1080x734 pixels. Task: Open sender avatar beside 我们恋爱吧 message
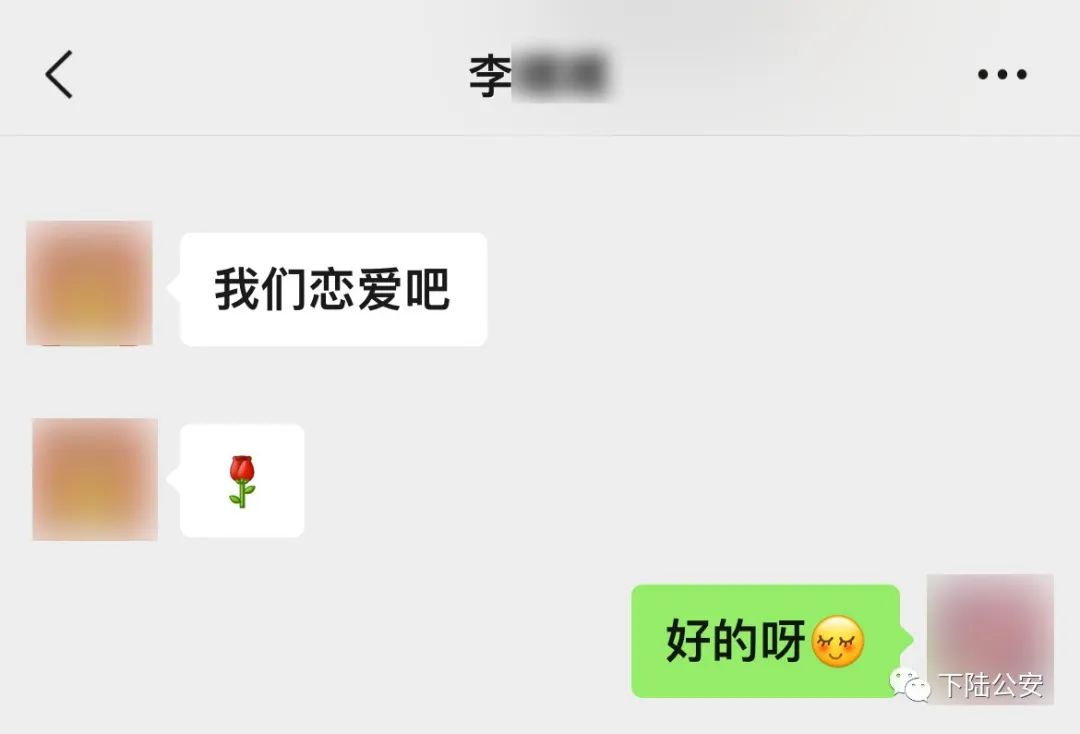coord(89,283)
